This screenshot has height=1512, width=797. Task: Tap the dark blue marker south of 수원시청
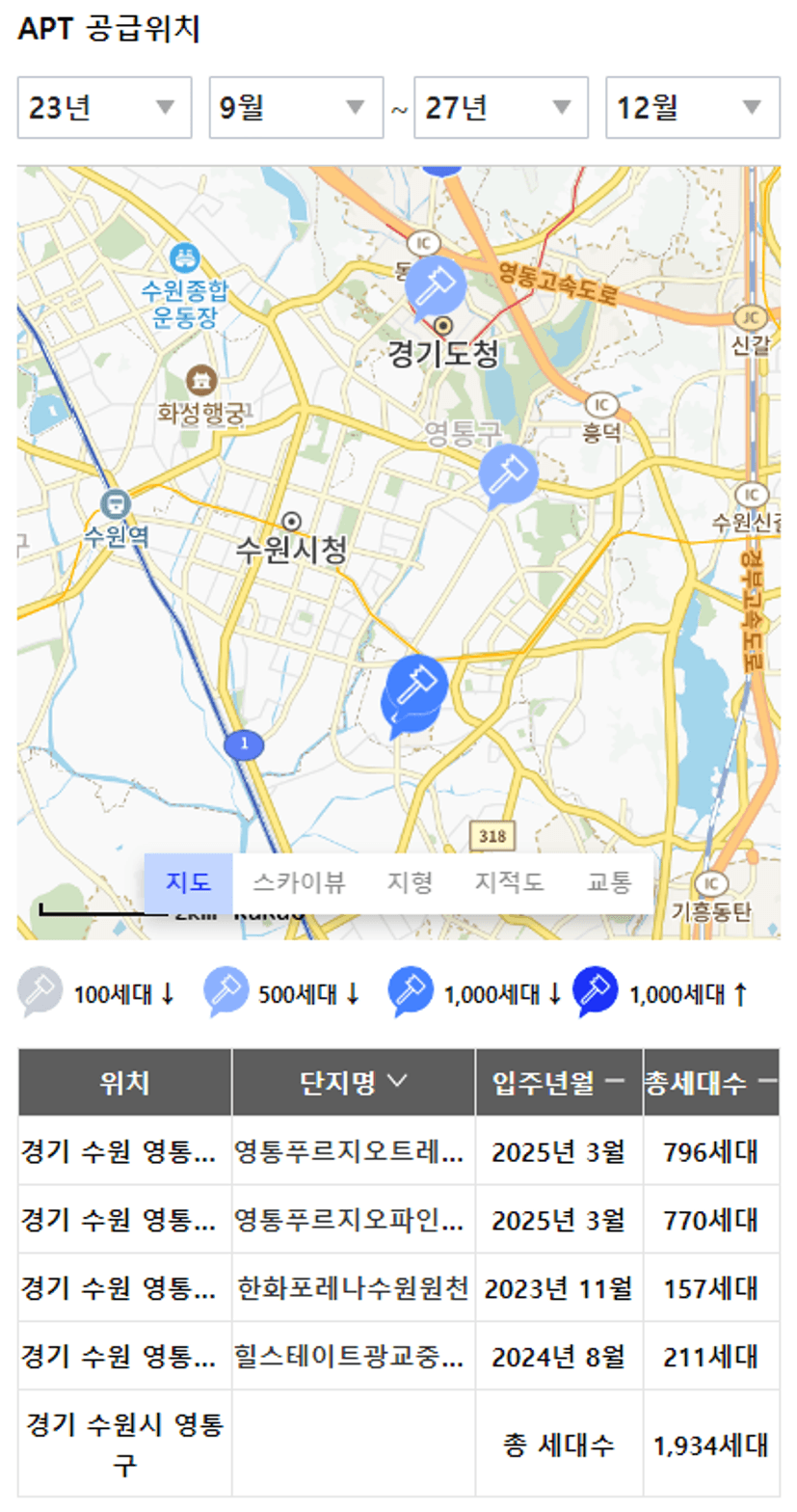coord(415,687)
